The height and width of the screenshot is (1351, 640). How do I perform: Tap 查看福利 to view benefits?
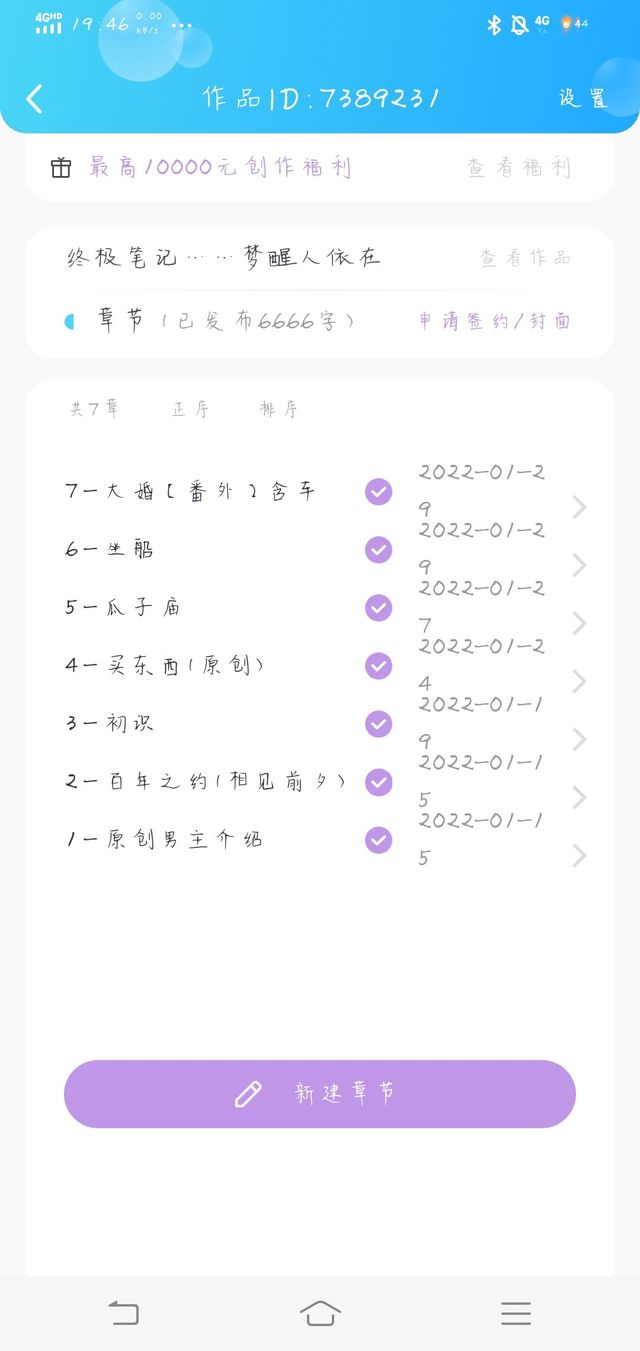(x=518, y=168)
